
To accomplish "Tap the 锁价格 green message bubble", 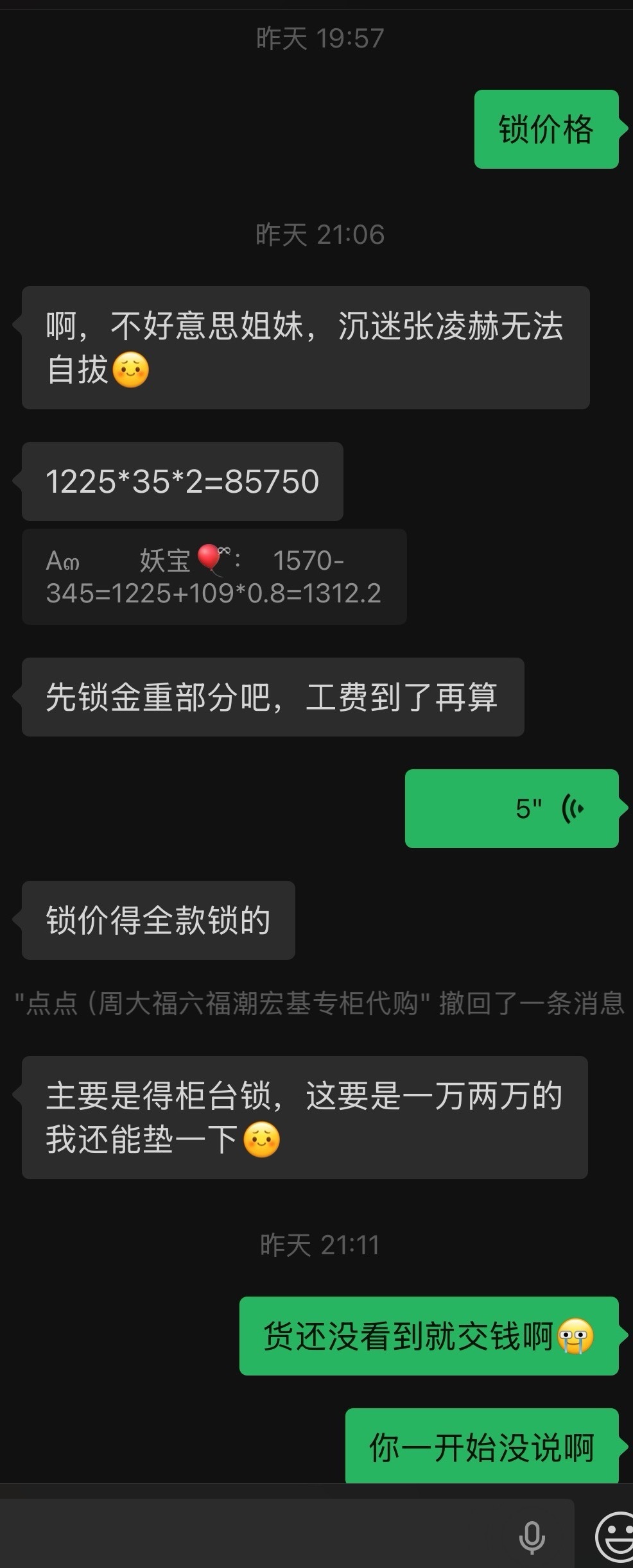I will [x=546, y=129].
